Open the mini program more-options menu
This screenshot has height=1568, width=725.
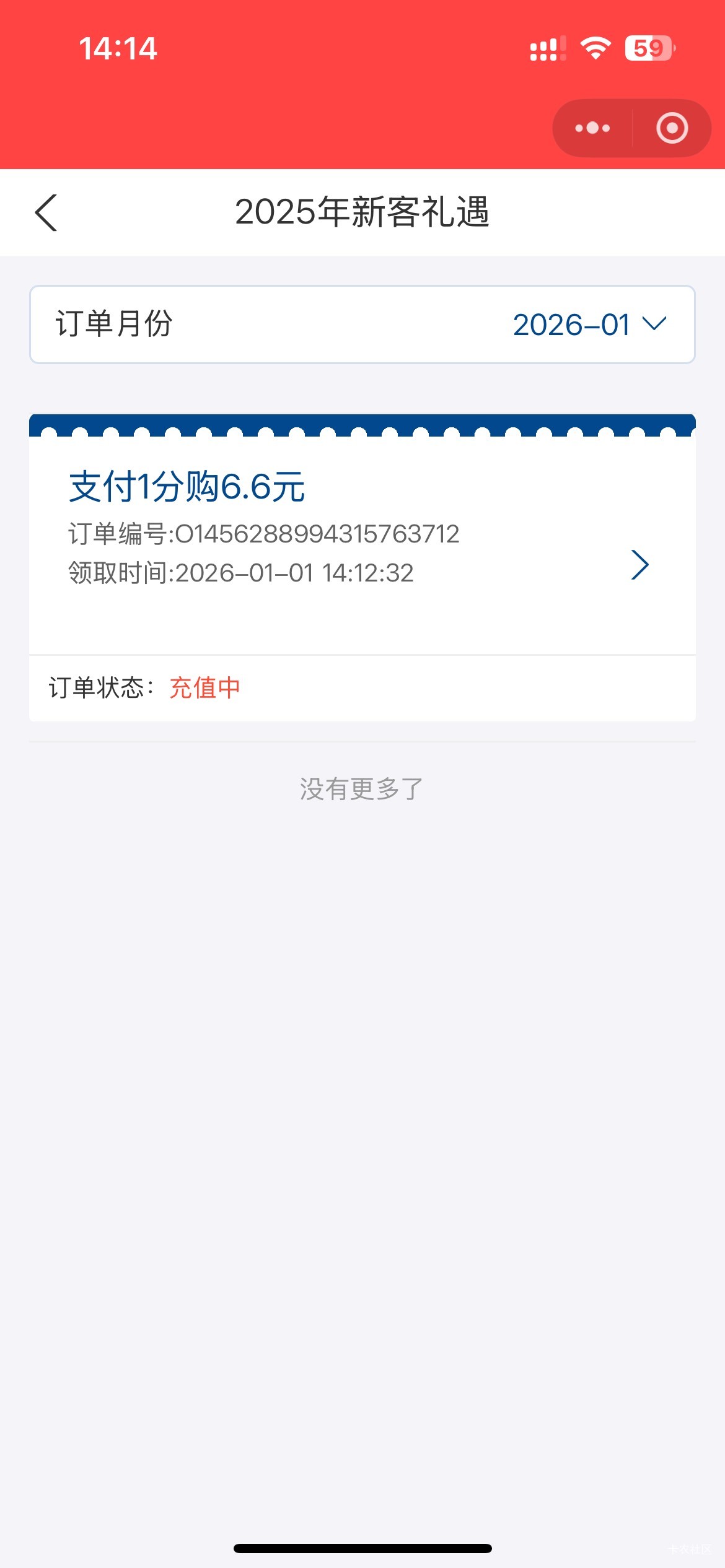tap(592, 128)
